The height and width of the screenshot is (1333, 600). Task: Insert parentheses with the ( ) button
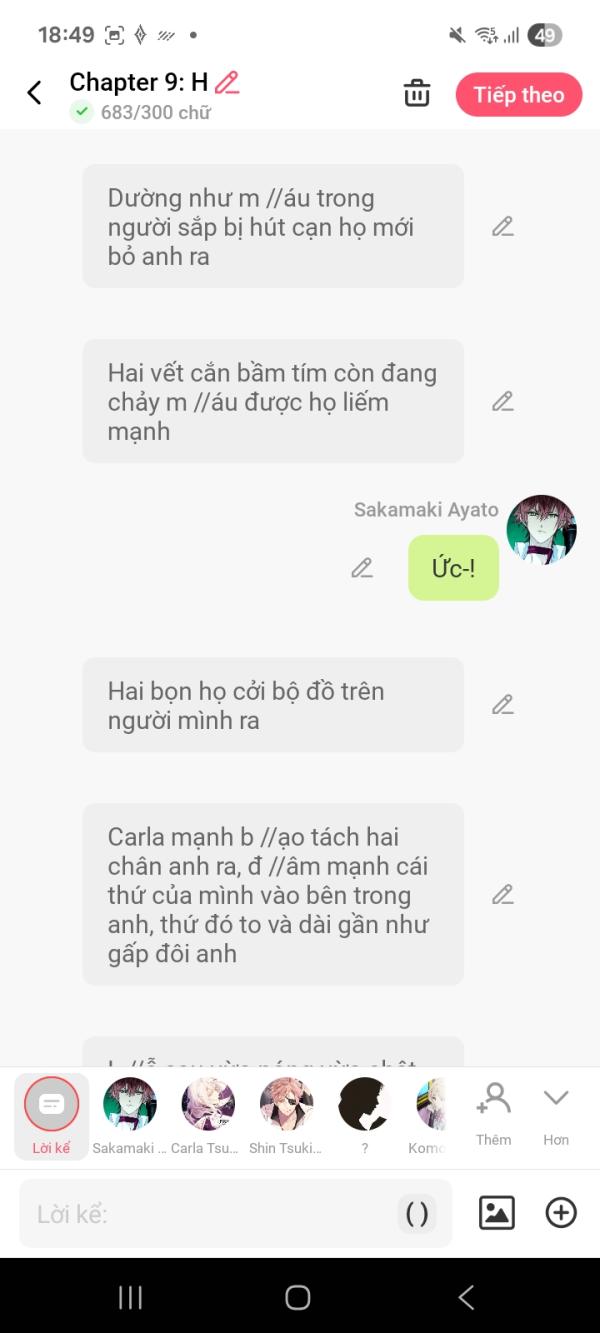[417, 1214]
